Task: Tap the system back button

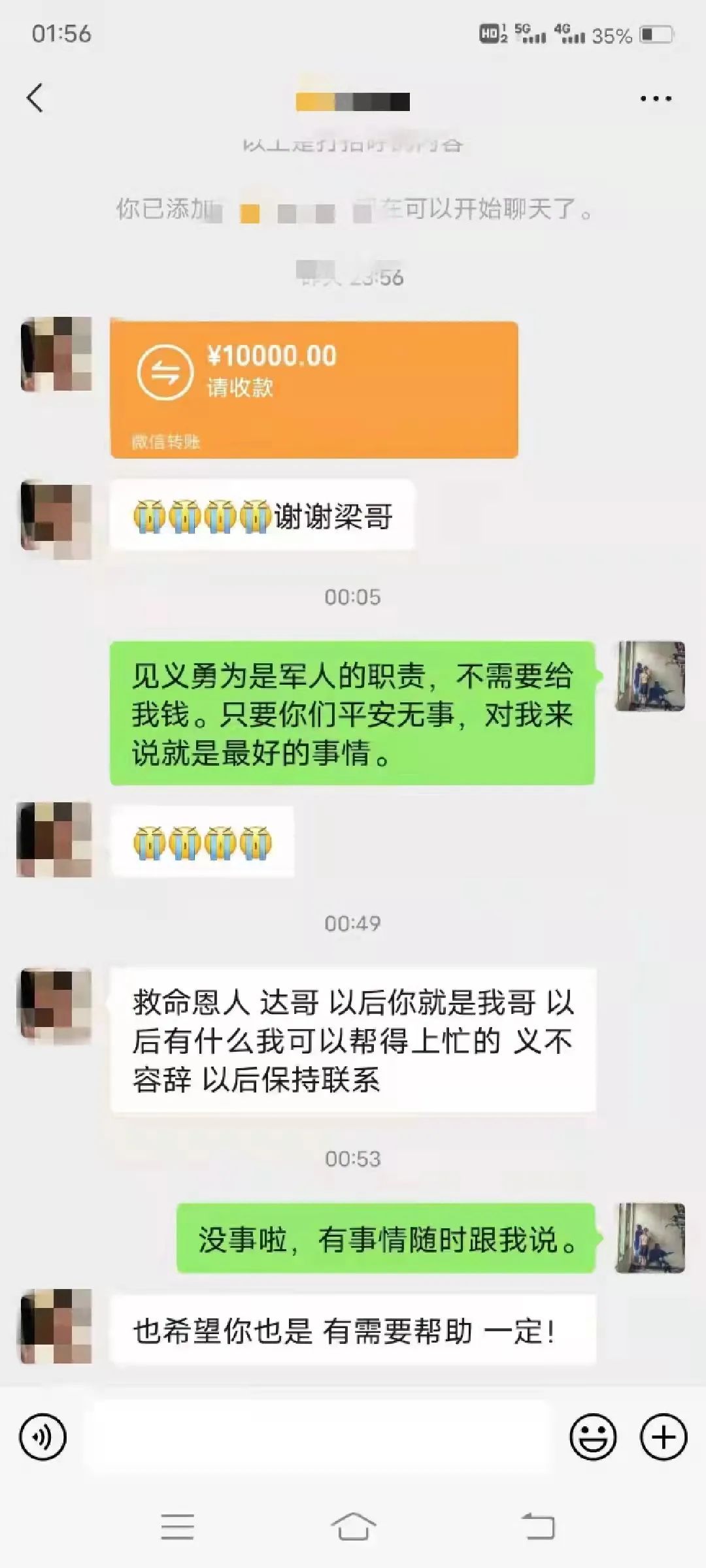Action: 538,1527
